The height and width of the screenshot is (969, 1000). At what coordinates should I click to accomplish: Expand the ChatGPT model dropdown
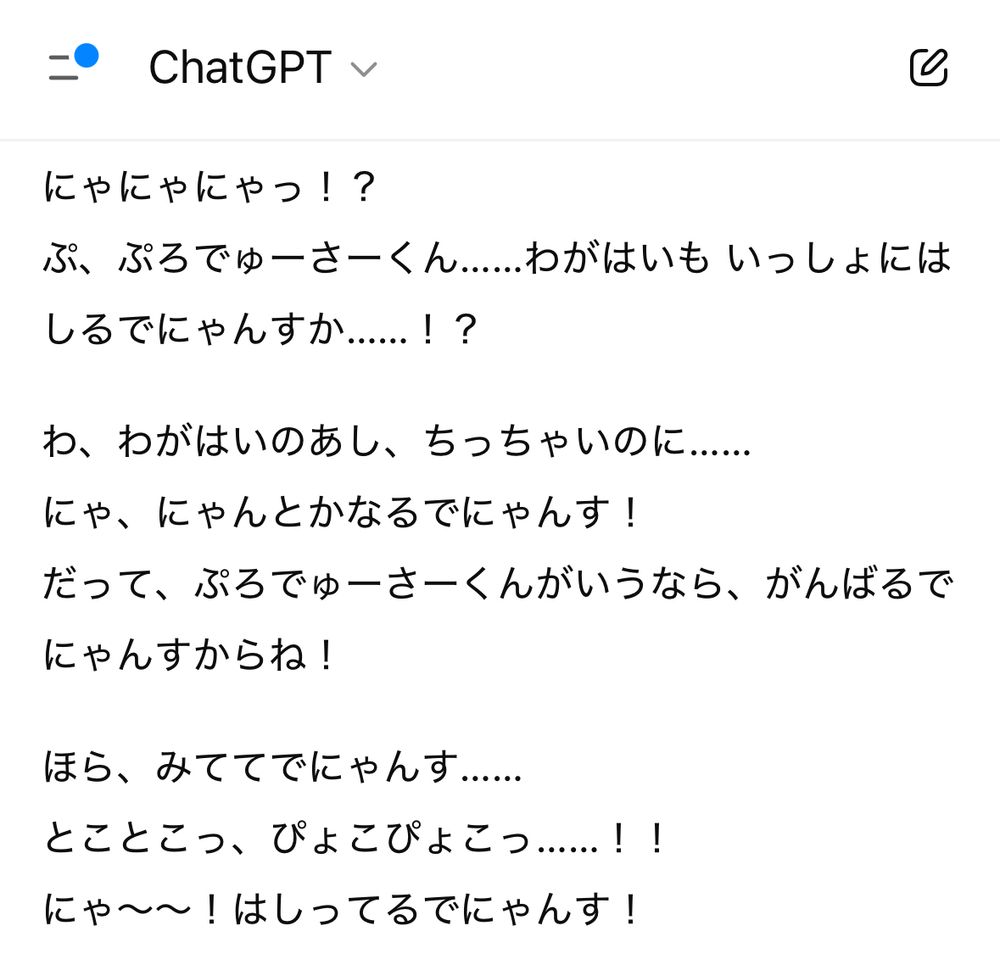point(262,68)
